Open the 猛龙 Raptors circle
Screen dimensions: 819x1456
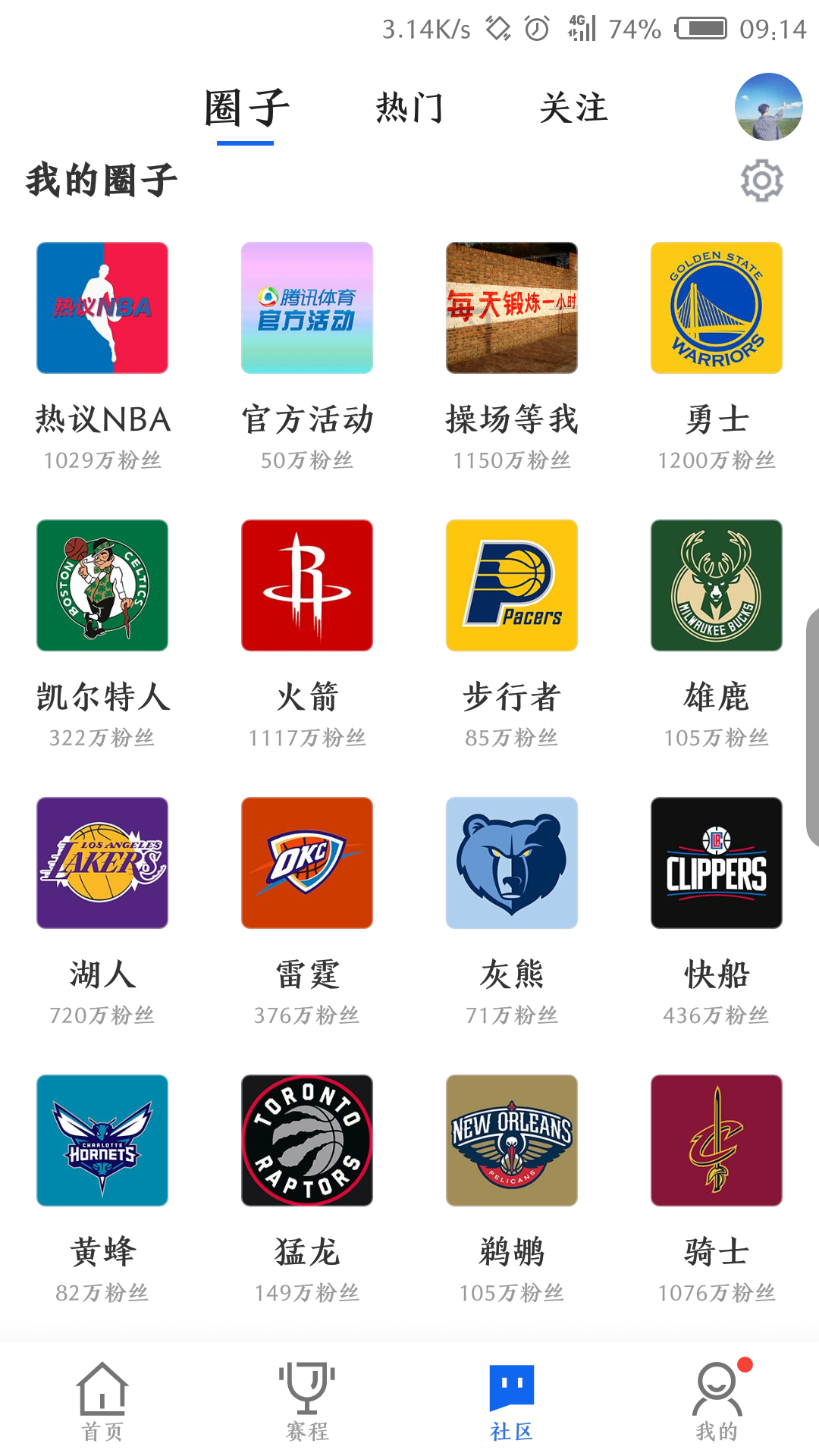coord(307,1141)
